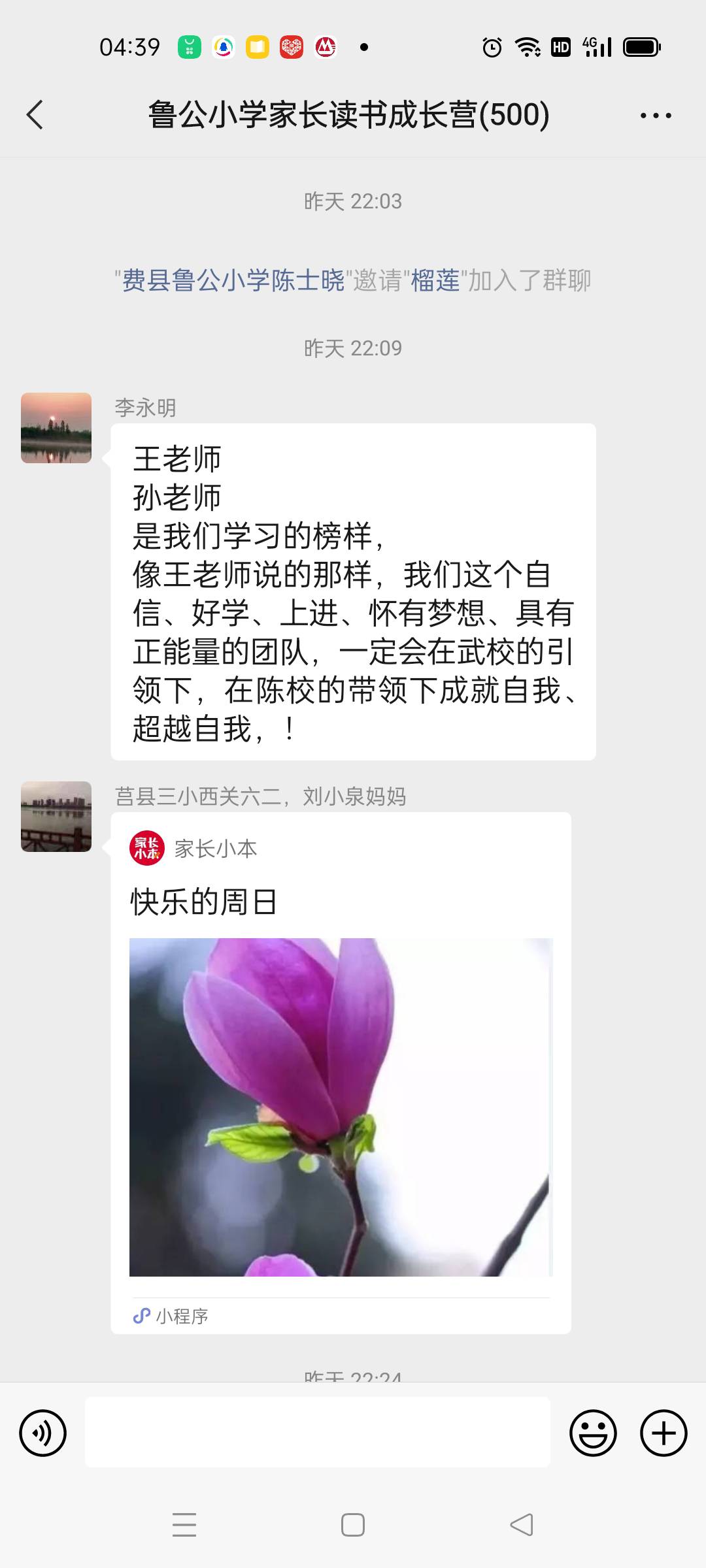This screenshot has width=706, height=1568.
Task: Tap 刘小泉妈妈's avatar picture
Action: click(56, 815)
